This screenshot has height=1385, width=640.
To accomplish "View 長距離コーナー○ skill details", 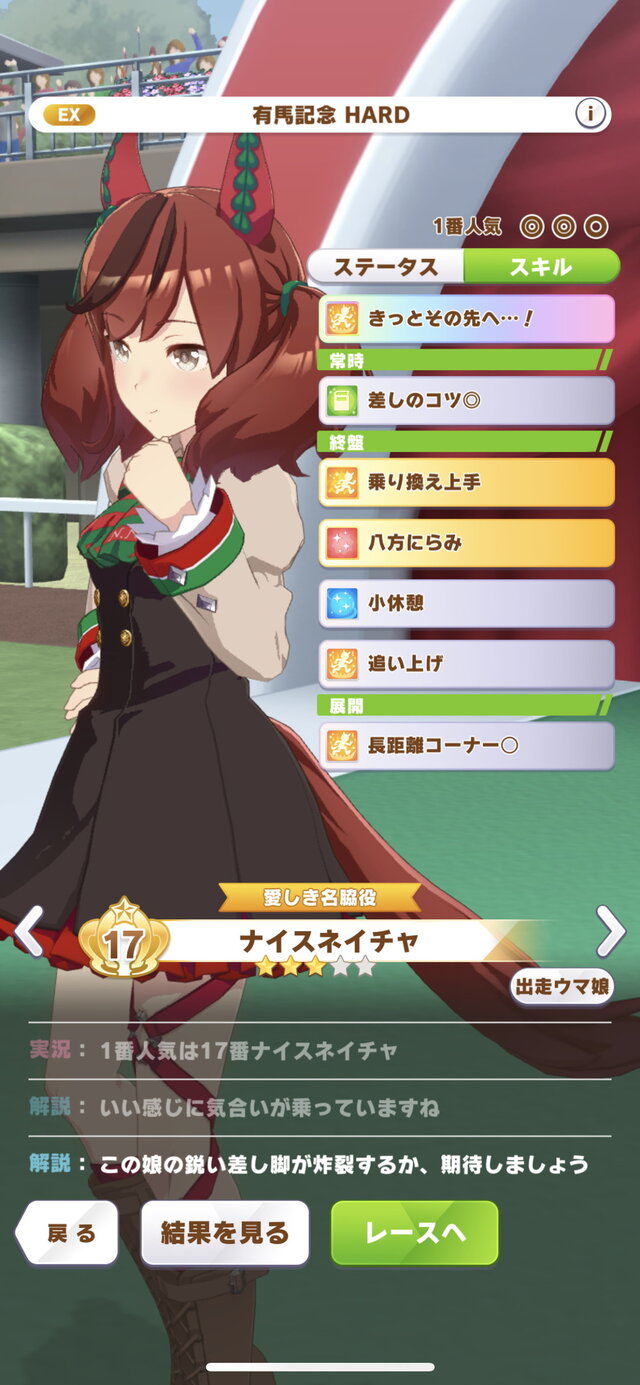I will pos(466,745).
